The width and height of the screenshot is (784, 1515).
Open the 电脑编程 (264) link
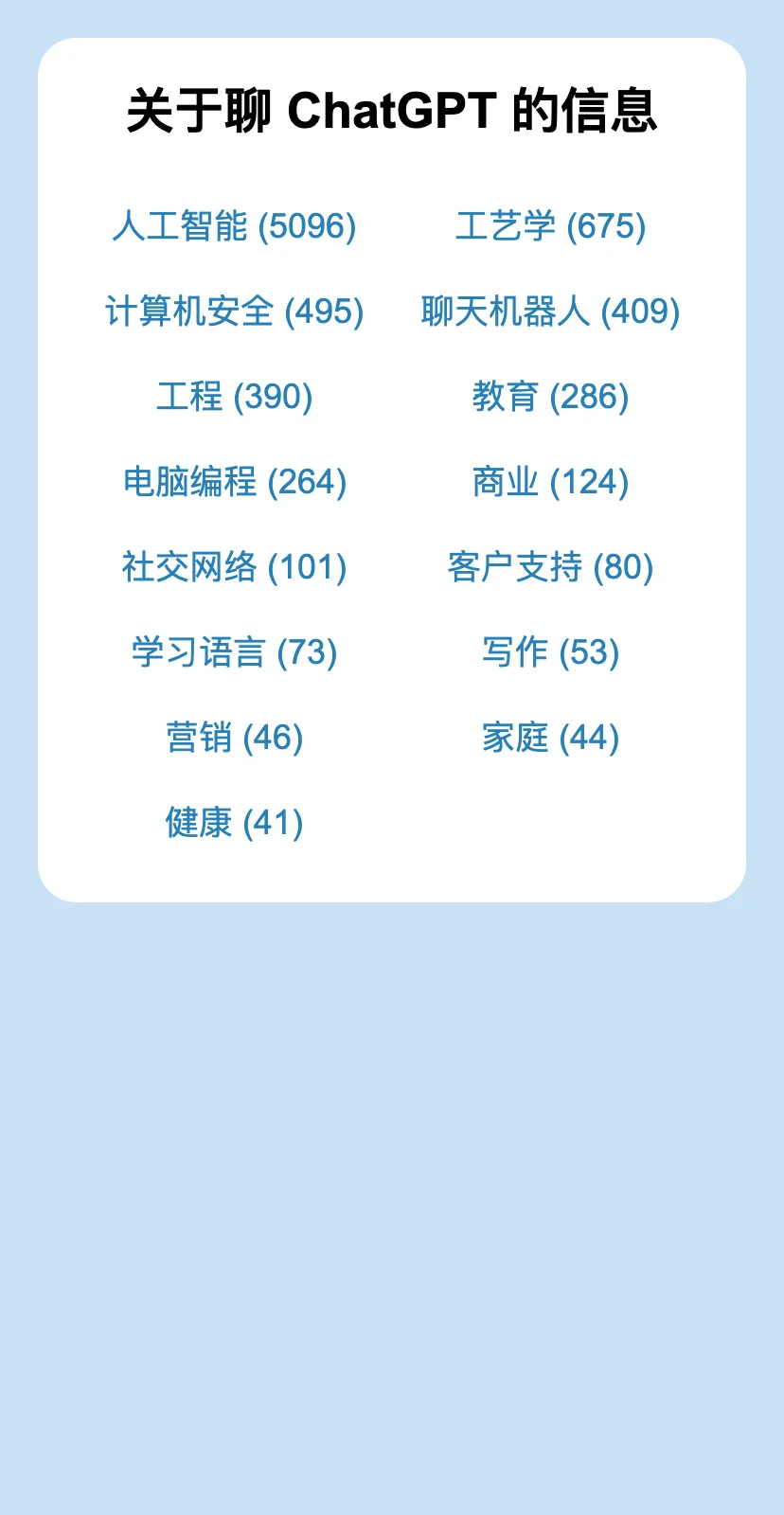click(x=234, y=482)
